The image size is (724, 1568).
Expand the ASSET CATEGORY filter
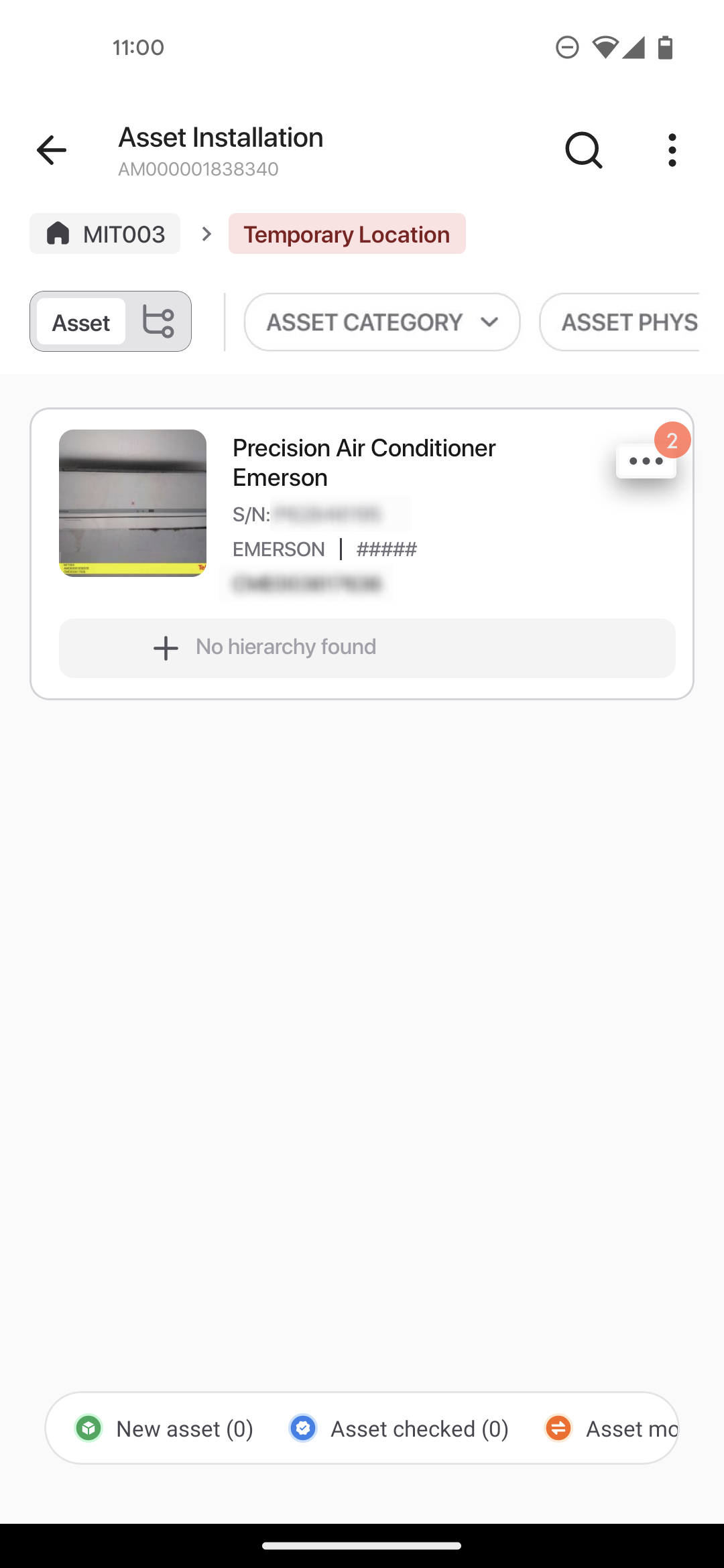pos(382,322)
